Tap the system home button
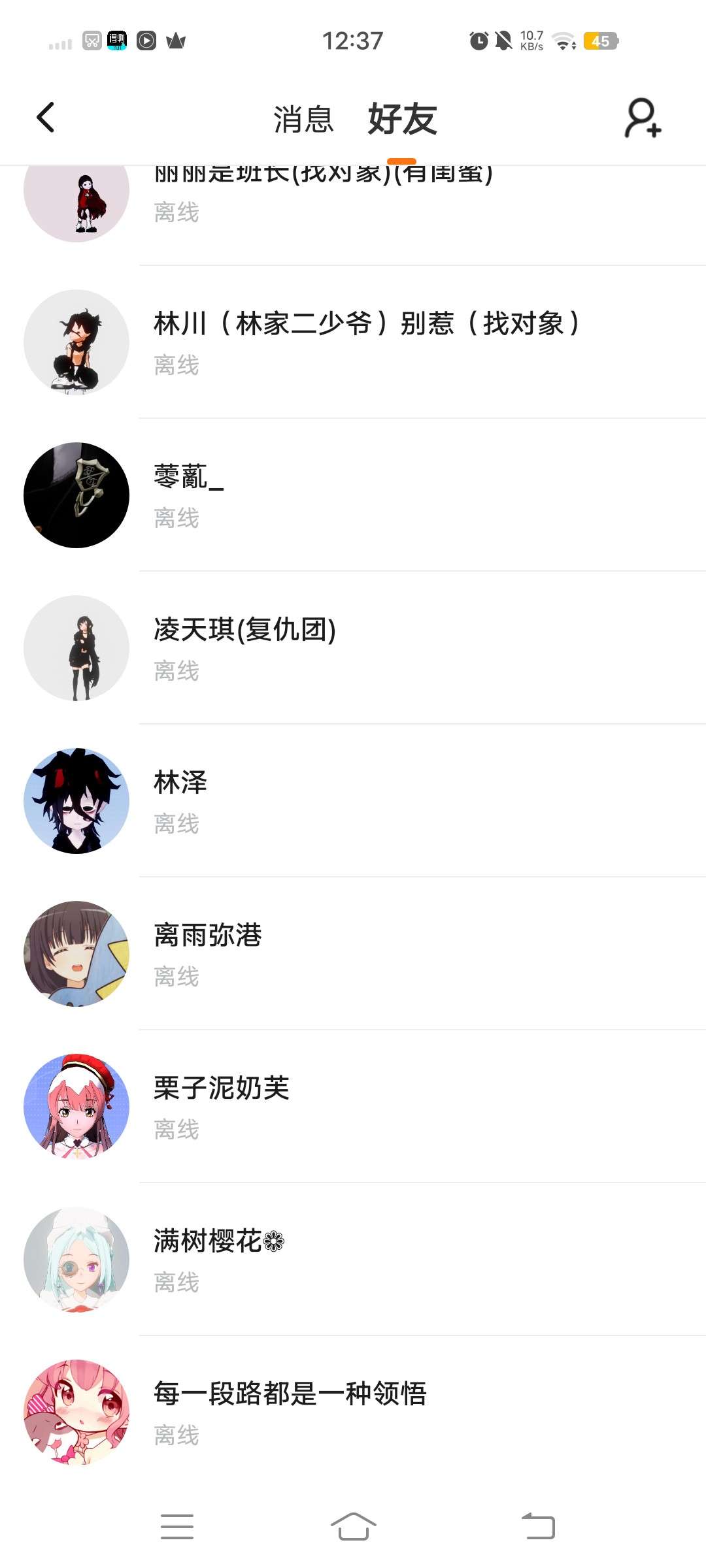Image resolution: width=706 pixels, height=1568 pixels. pos(353,1527)
